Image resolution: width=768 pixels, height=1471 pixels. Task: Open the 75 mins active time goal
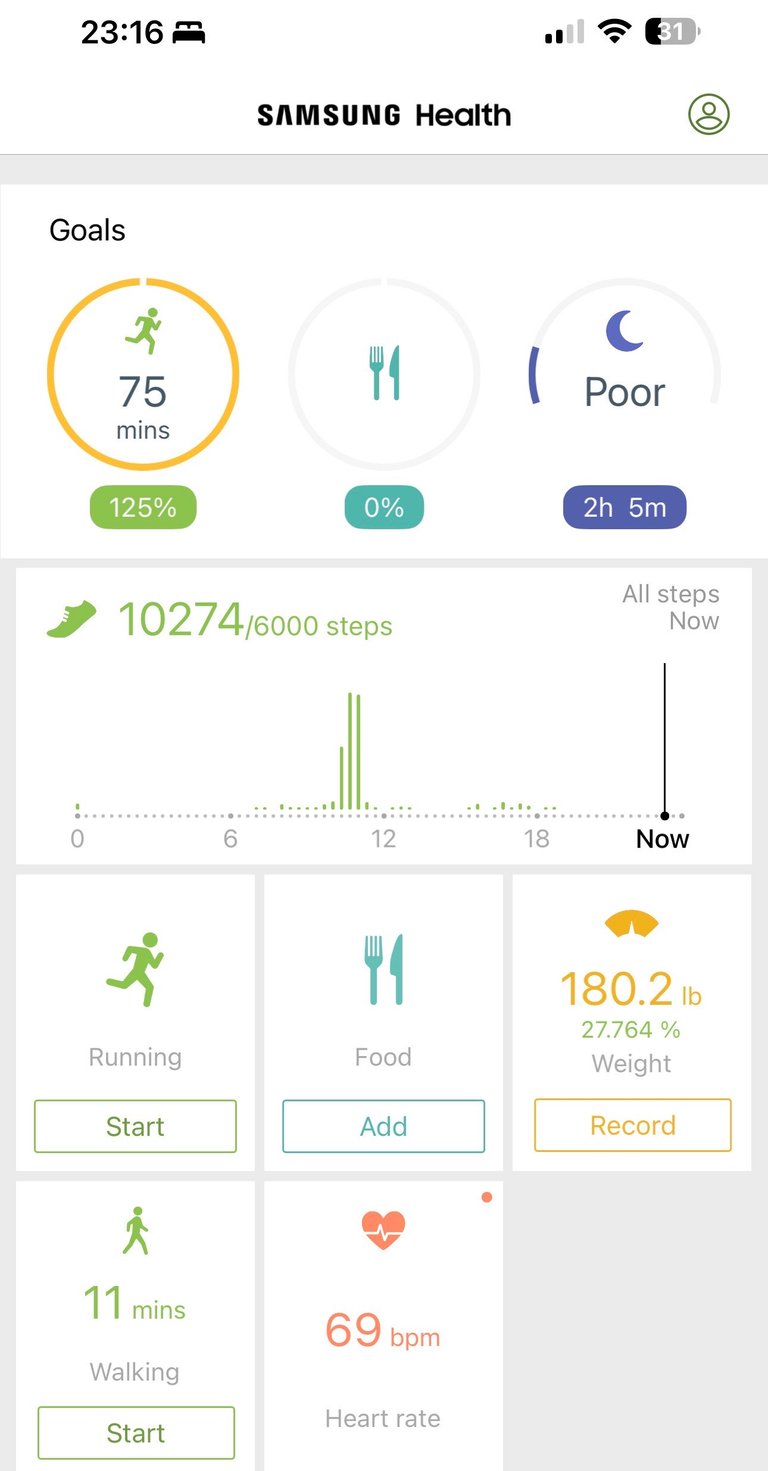[143, 375]
